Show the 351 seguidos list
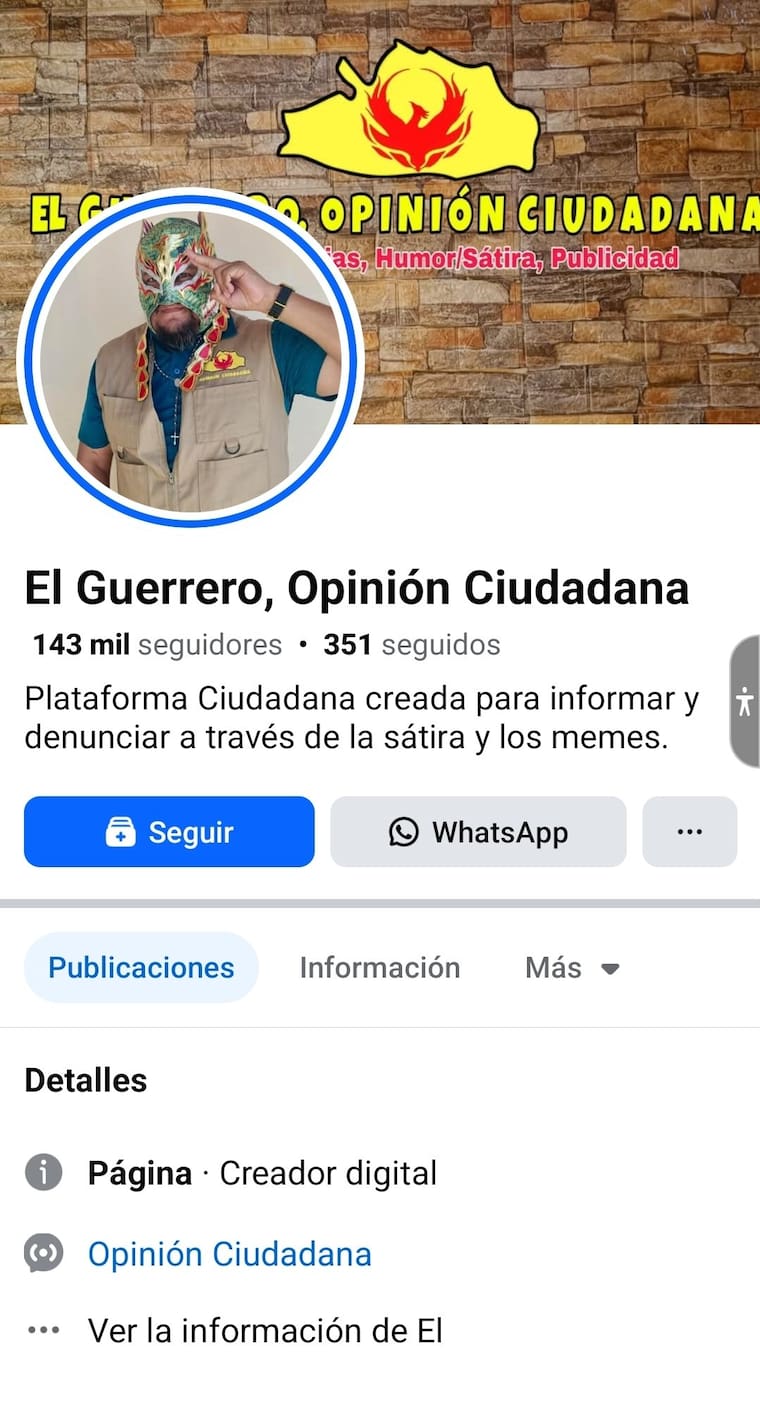This screenshot has height=1410, width=760. [411, 645]
